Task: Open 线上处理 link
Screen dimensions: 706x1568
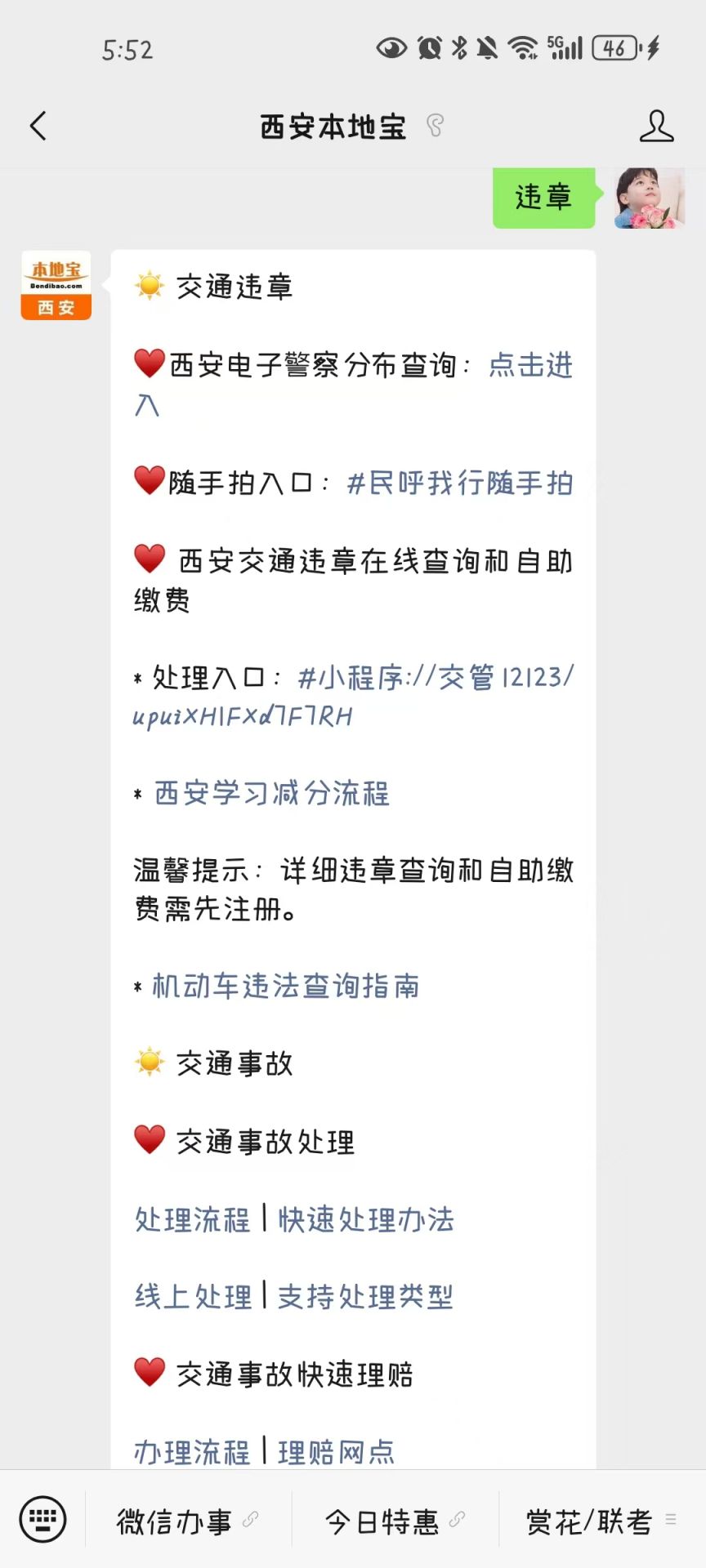Action: pyautogui.click(x=193, y=1296)
